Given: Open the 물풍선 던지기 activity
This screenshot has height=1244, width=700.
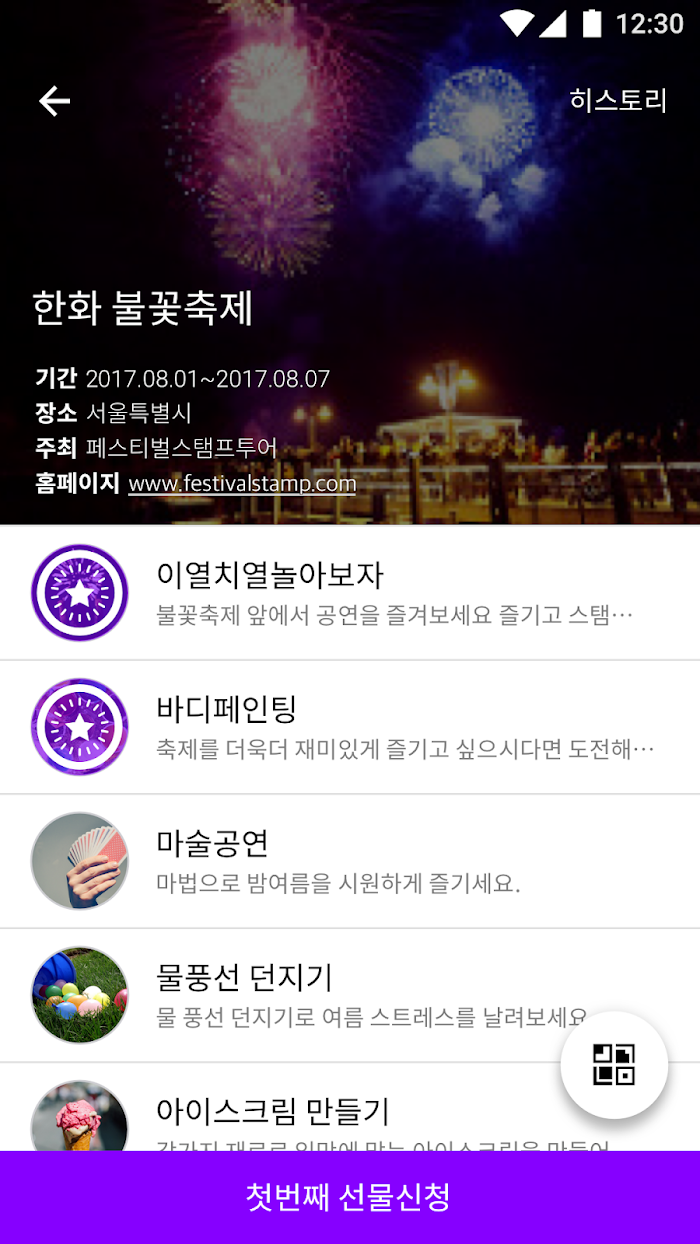Looking at the screenshot, I should 350,995.
